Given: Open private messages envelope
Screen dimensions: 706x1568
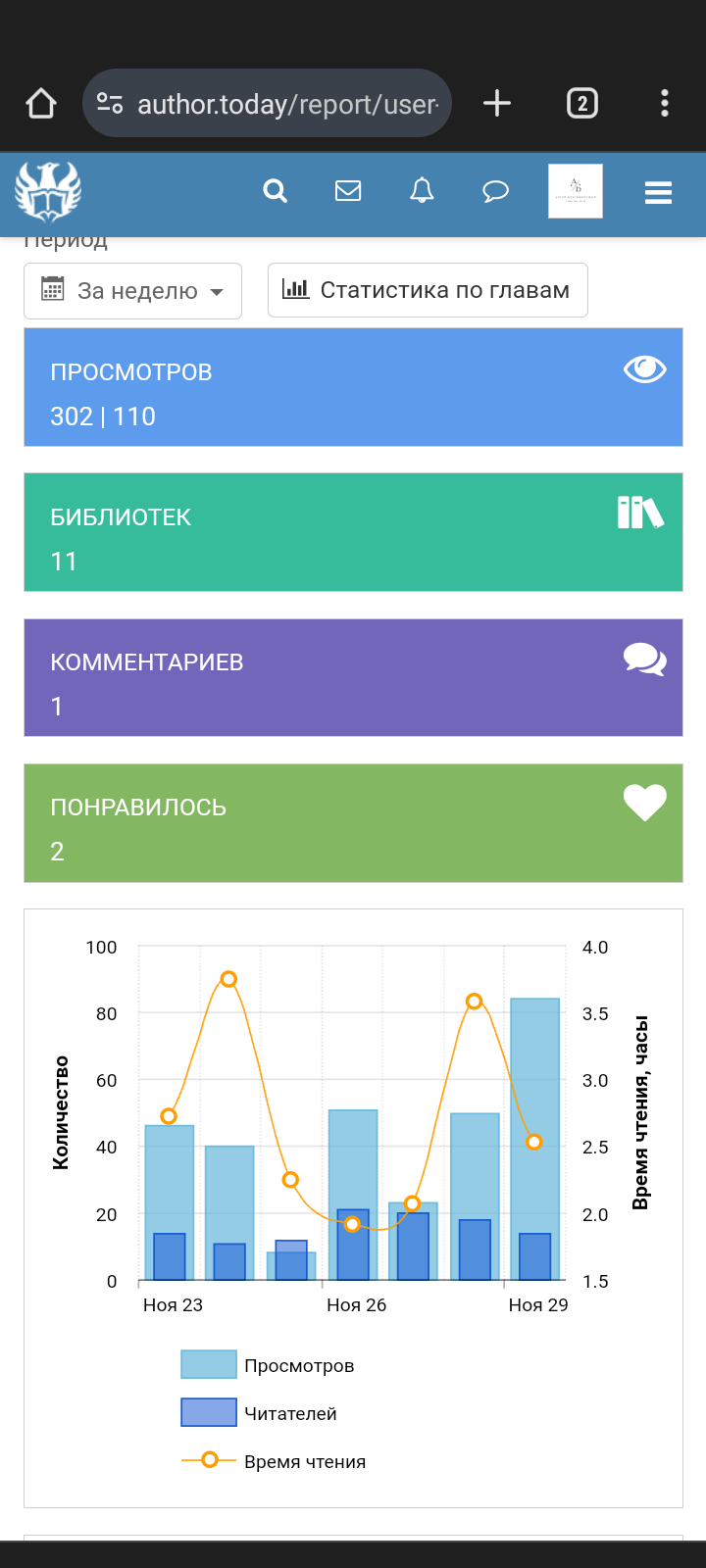Looking at the screenshot, I should [x=348, y=190].
